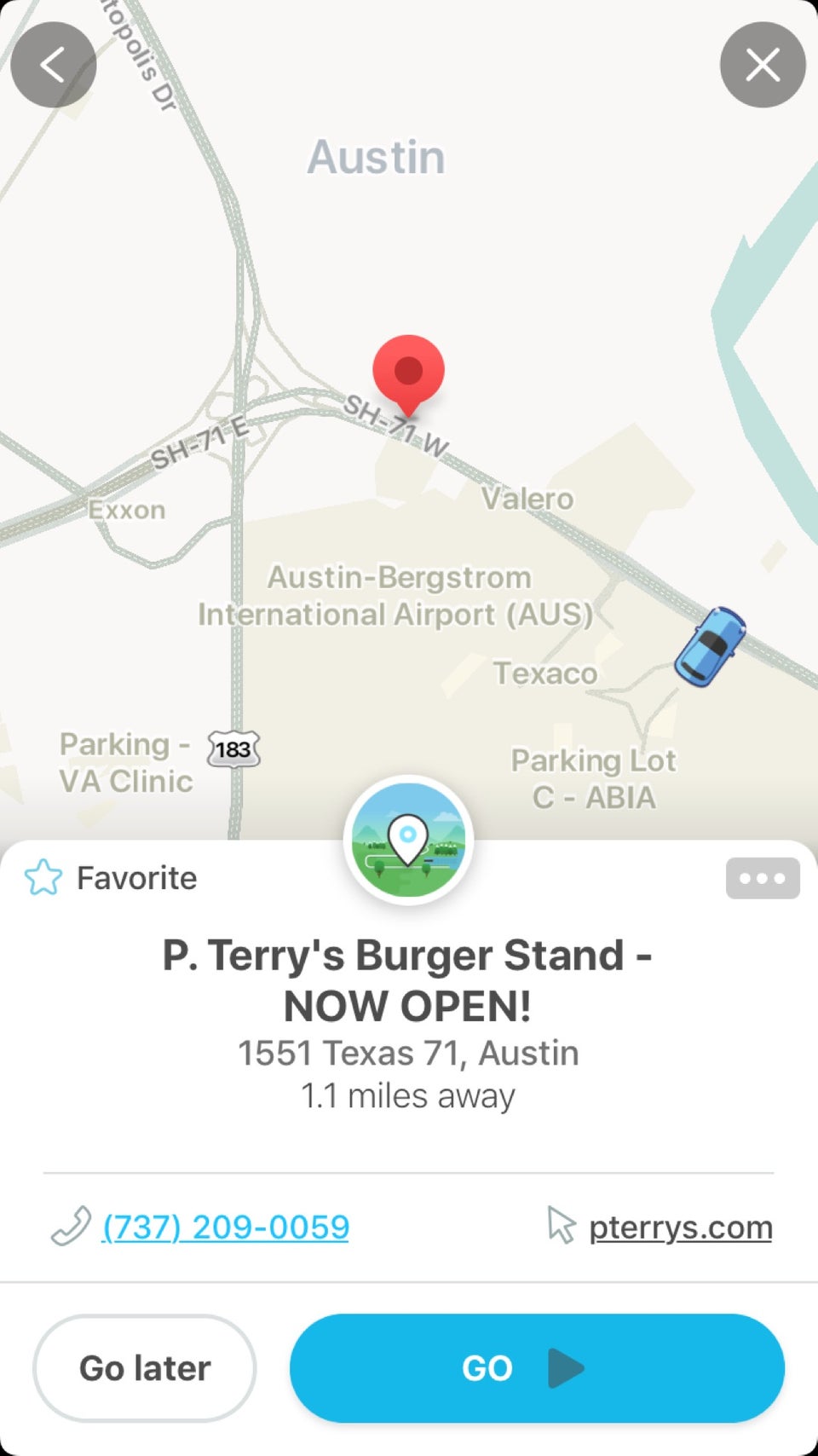
Task: Tap the Valero station on the map
Action: click(527, 499)
